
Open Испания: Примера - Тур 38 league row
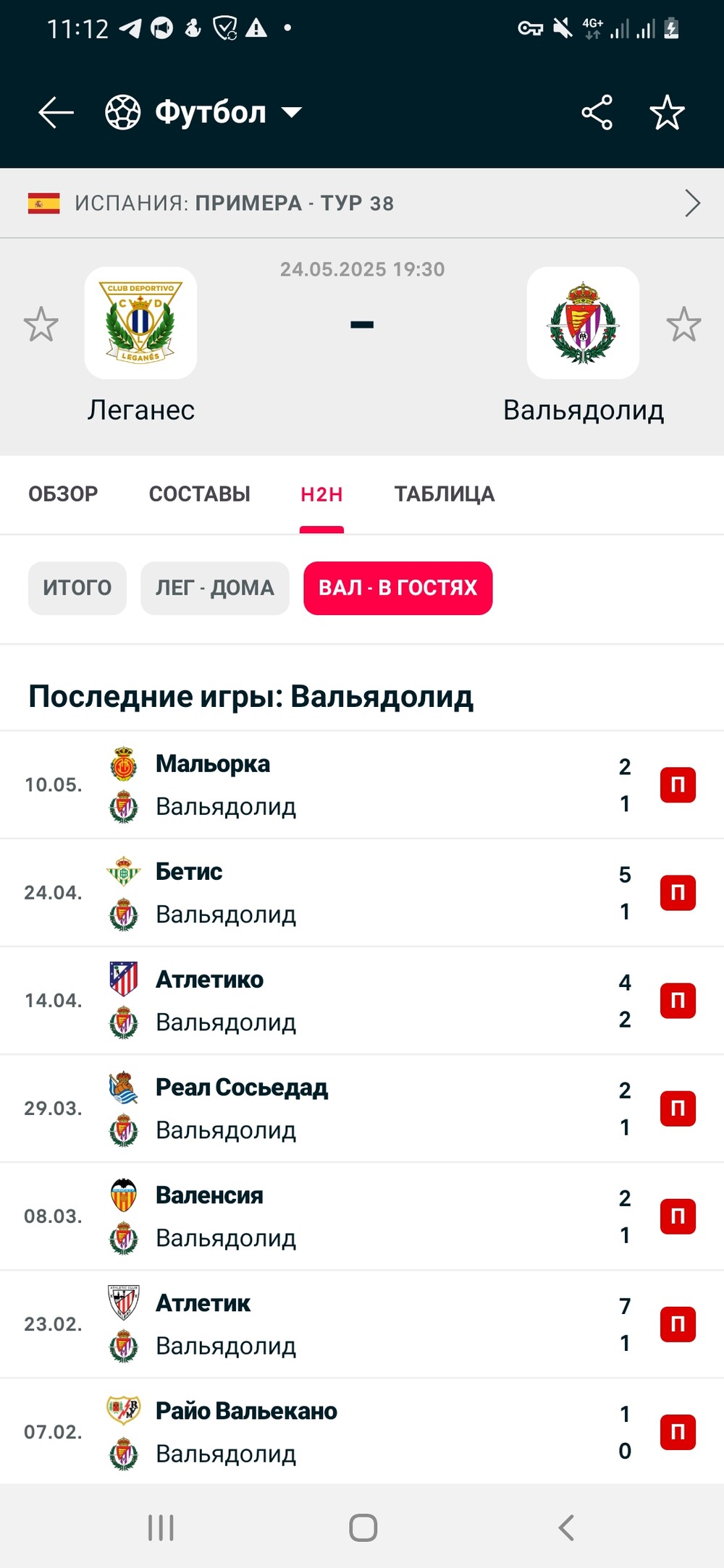[362, 203]
